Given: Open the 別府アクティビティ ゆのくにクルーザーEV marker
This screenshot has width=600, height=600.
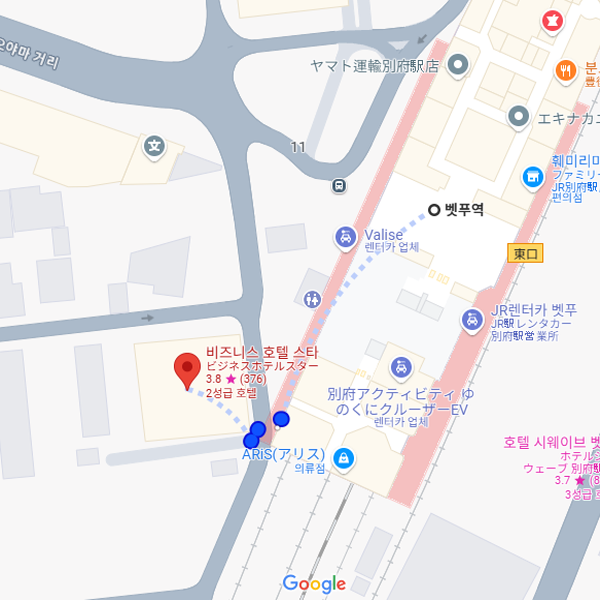Looking at the screenshot, I should 400,367.
